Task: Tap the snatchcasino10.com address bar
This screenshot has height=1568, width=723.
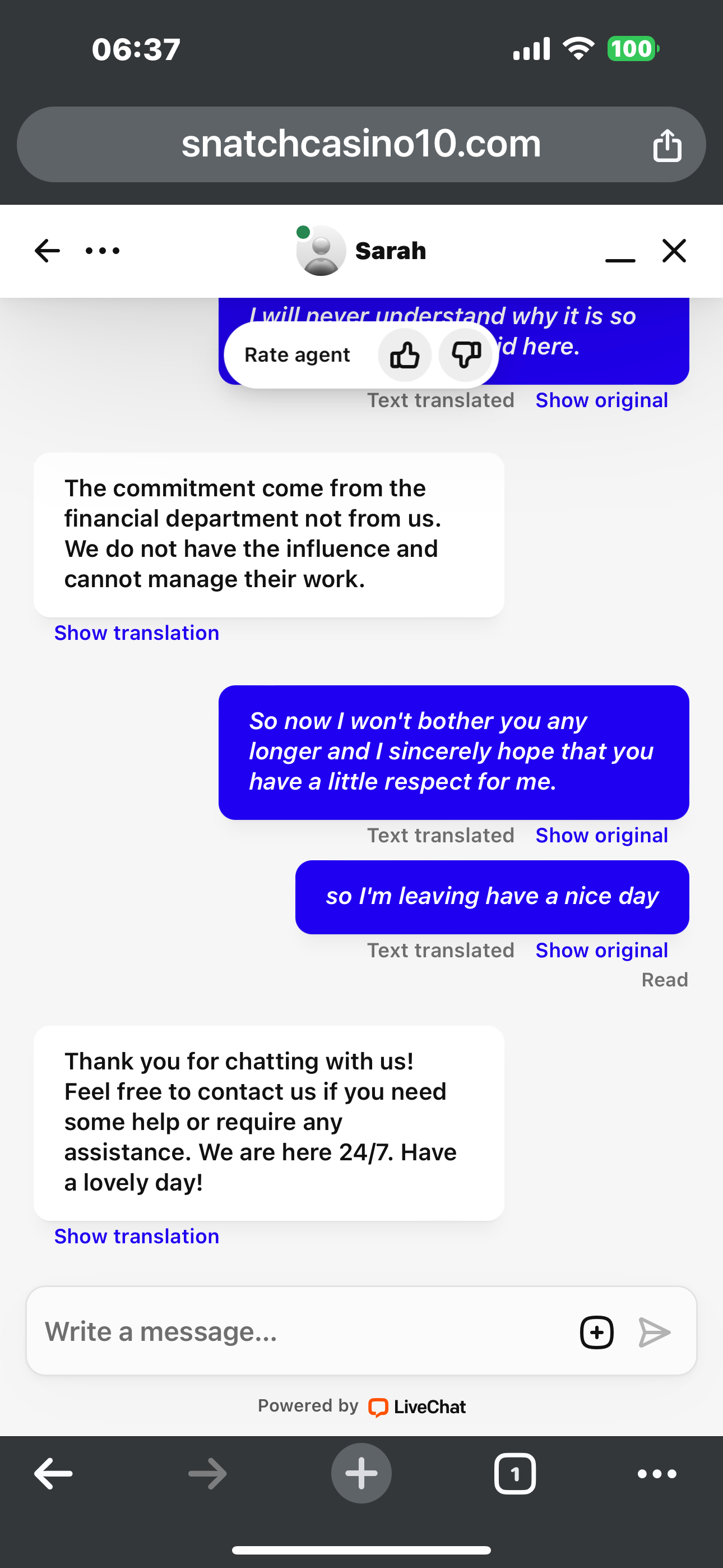Action: click(360, 144)
